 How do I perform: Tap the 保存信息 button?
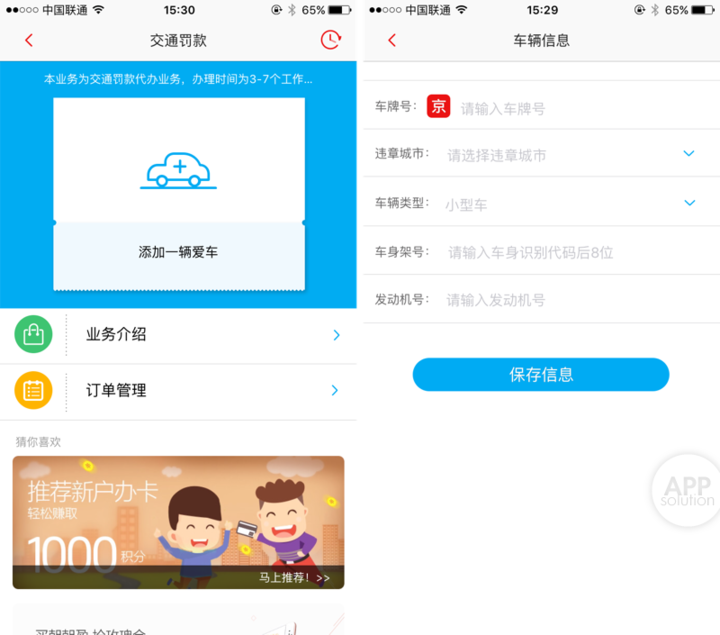tap(541, 375)
